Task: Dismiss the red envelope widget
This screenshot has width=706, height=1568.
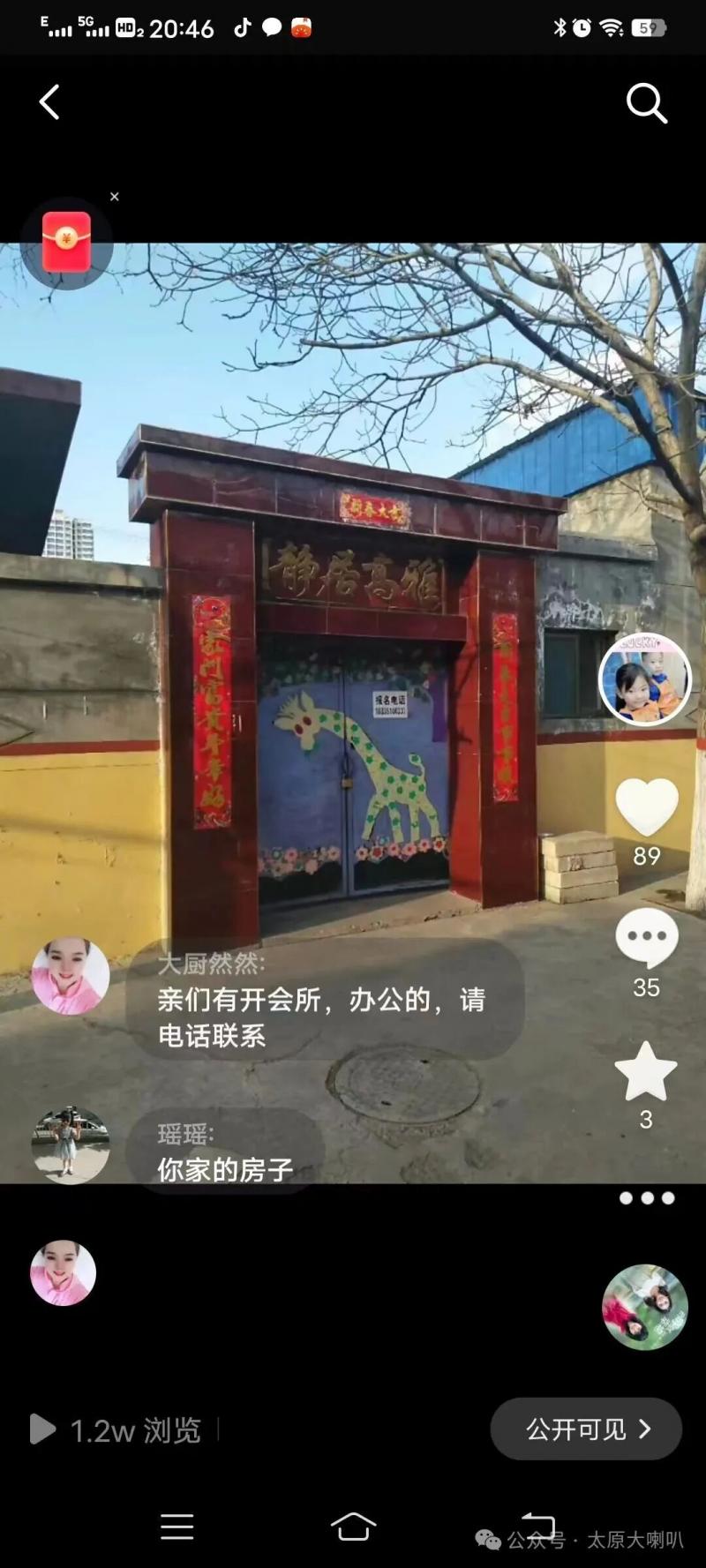Action: click(x=115, y=197)
